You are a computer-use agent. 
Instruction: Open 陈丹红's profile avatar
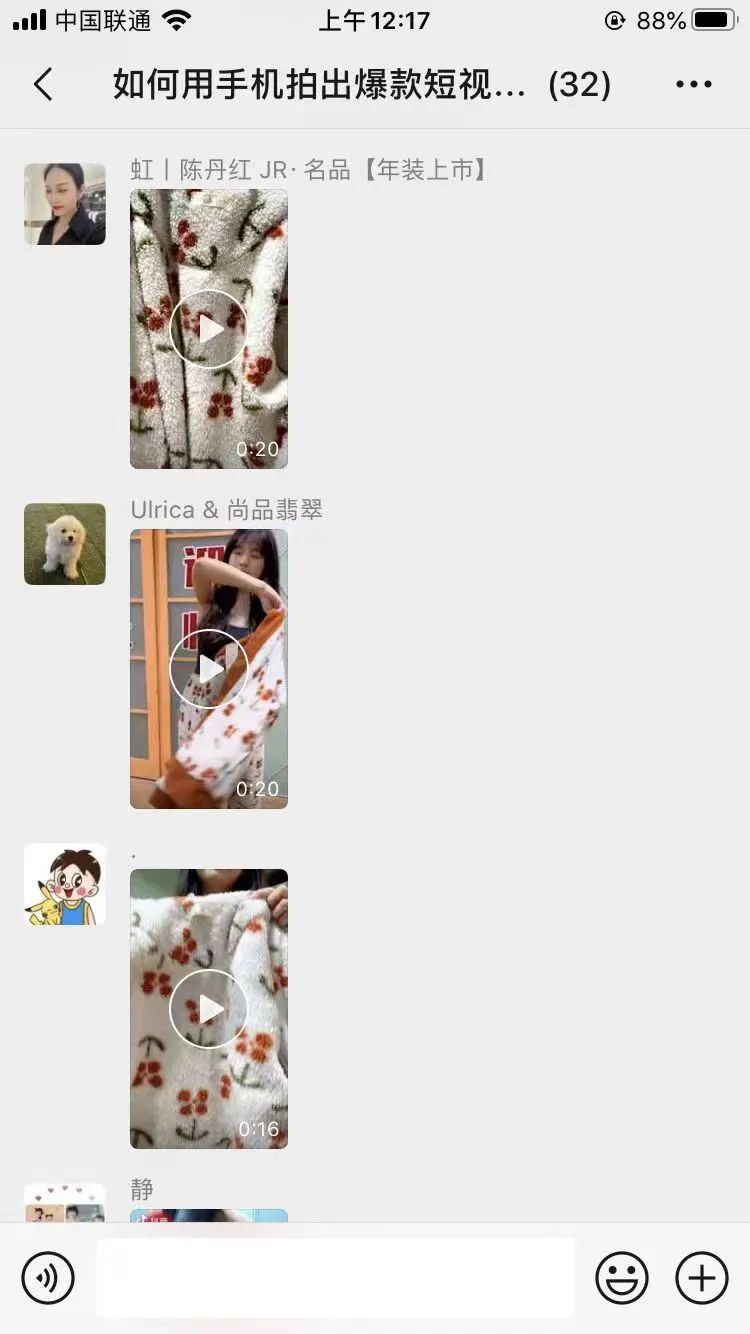pyautogui.click(x=65, y=204)
